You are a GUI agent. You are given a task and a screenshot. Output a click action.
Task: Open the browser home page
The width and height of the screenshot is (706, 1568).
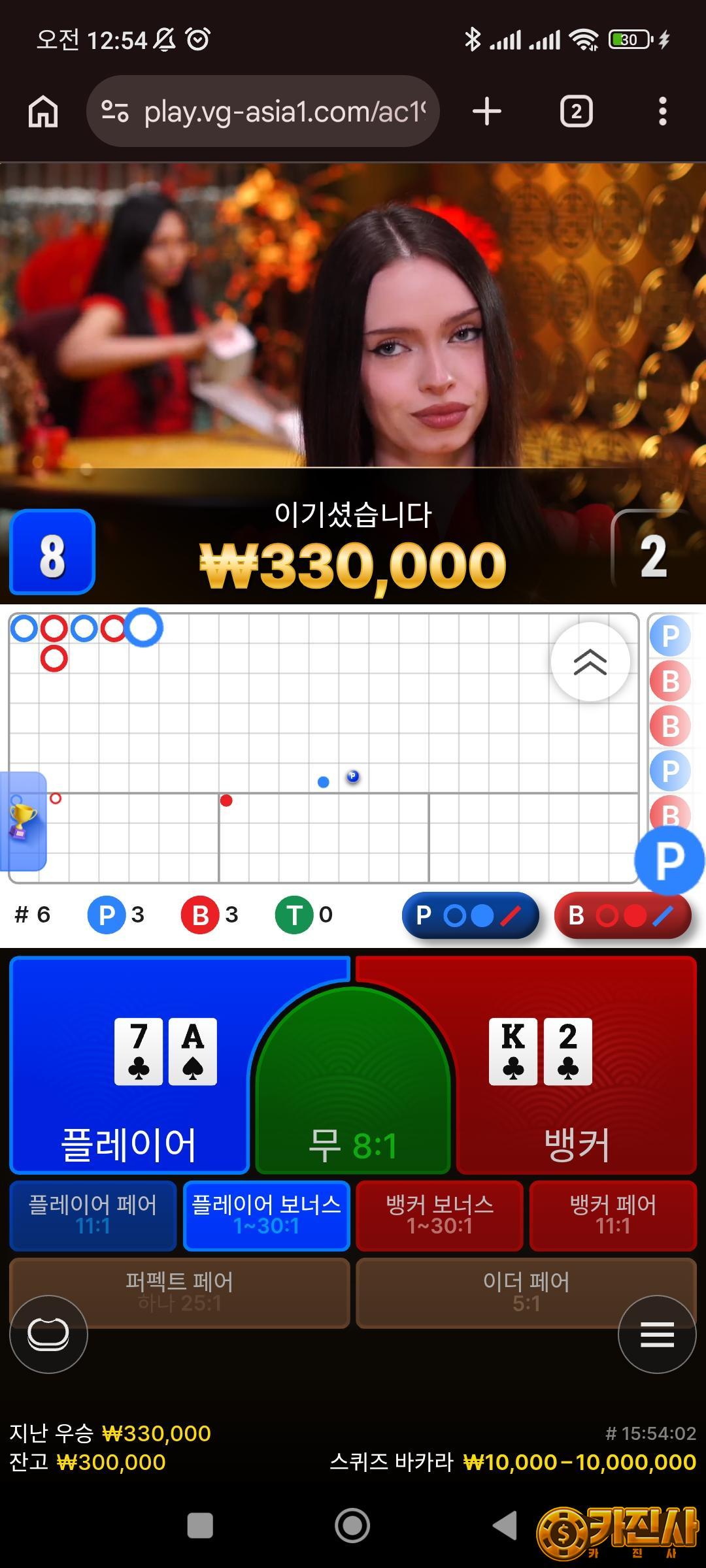pyautogui.click(x=43, y=112)
